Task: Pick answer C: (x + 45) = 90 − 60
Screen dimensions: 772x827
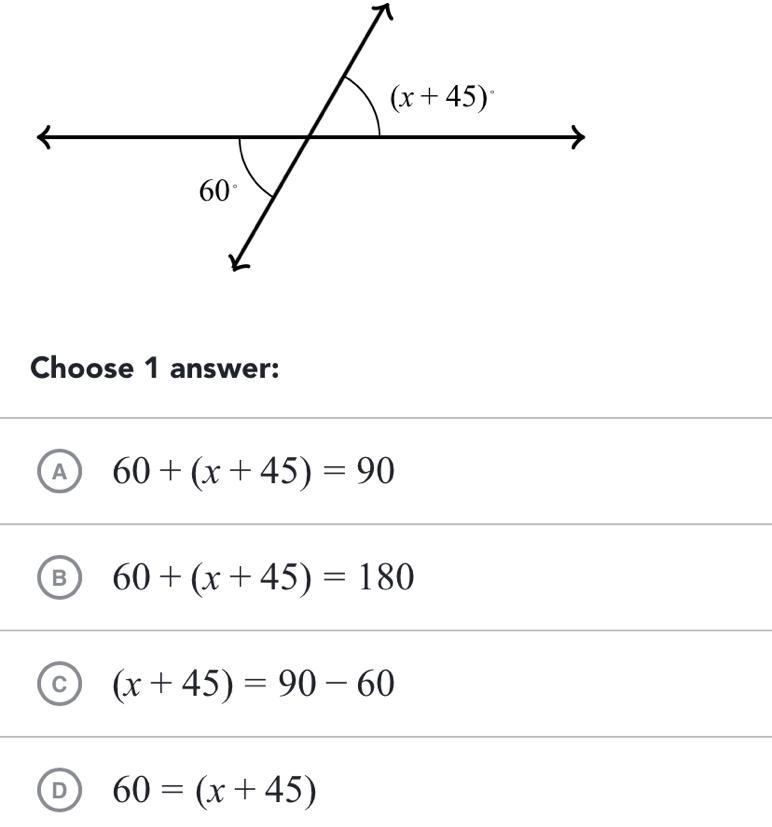Action: 60,684
